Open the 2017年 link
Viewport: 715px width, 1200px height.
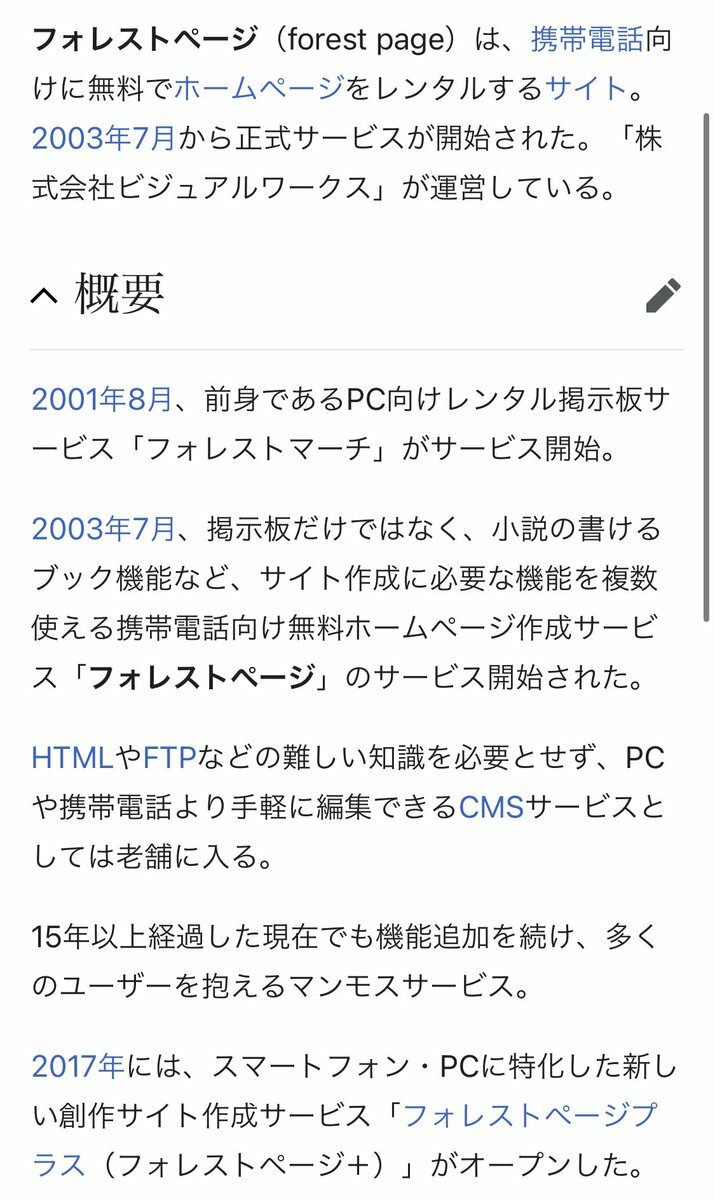(x=78, y=1066)
